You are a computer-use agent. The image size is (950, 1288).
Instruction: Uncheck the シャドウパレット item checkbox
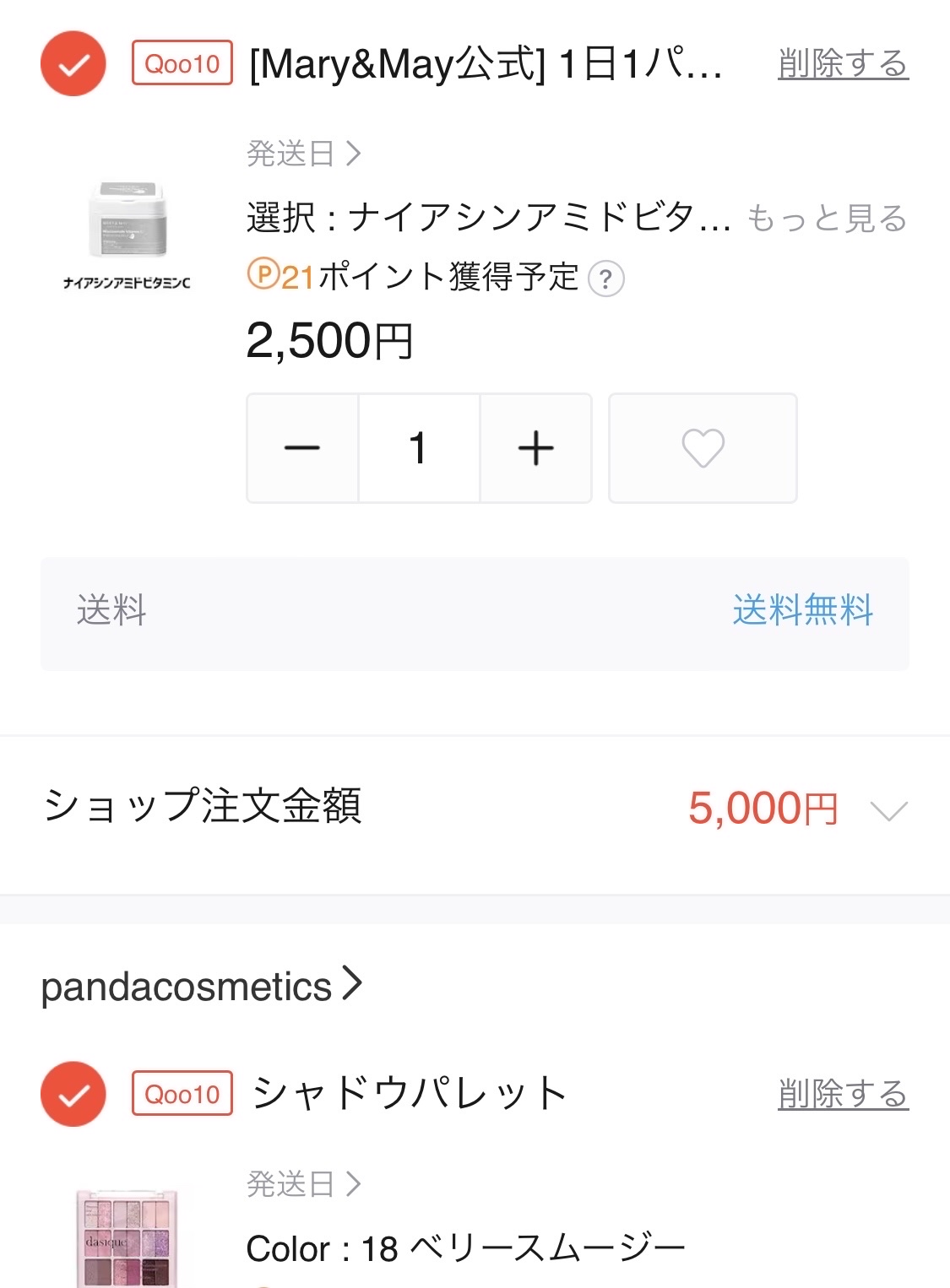[x=73, y=1094]
